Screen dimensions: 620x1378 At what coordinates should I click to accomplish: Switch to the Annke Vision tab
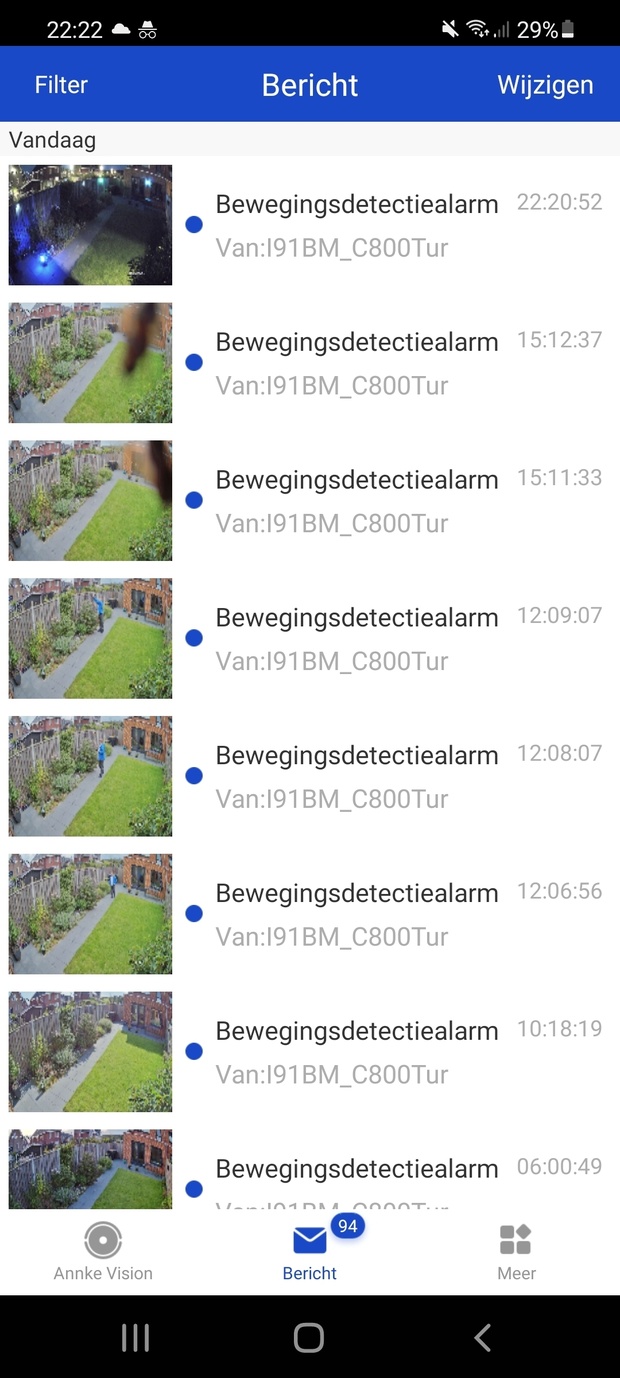point(103,1251)
